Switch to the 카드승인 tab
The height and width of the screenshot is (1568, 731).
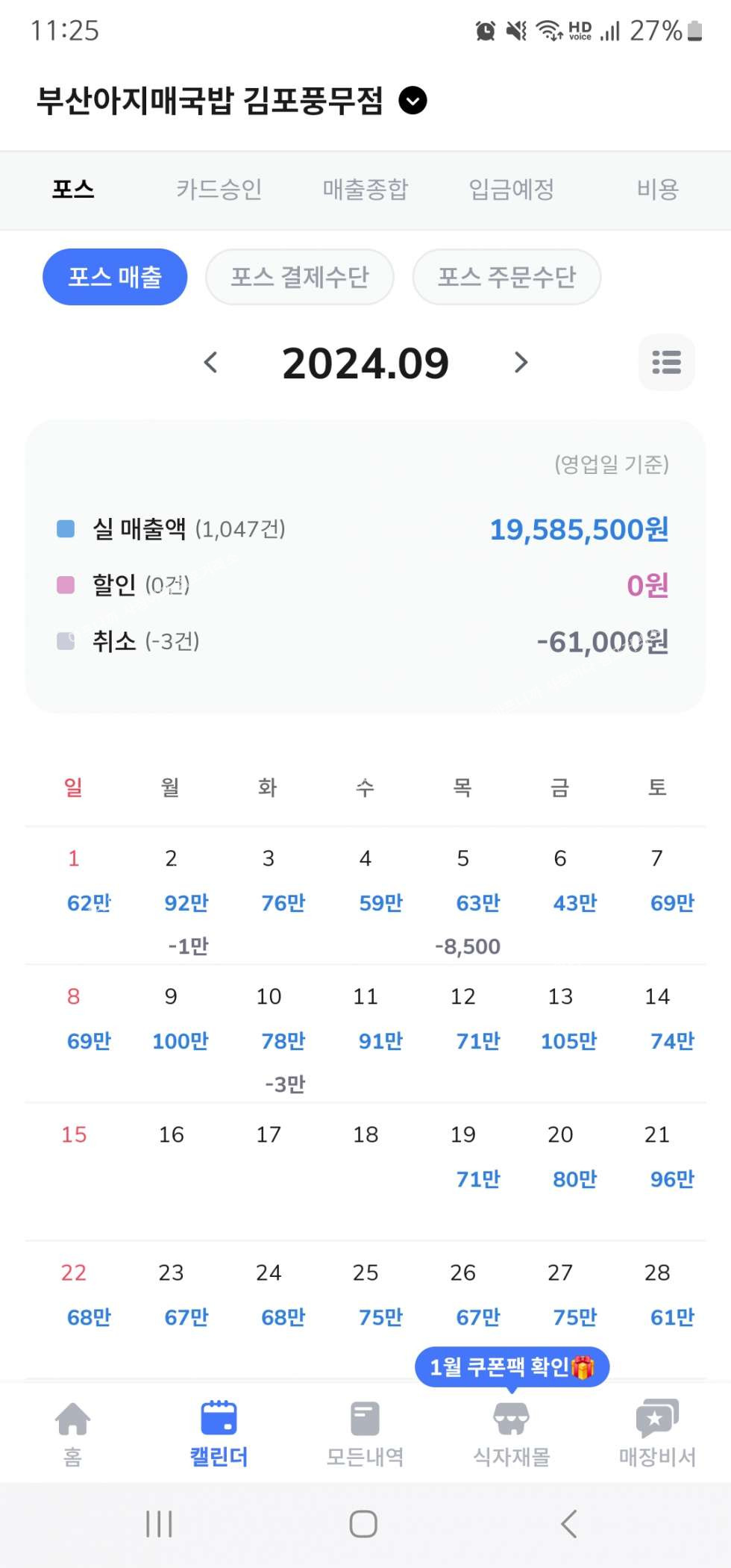click(219, 190)
